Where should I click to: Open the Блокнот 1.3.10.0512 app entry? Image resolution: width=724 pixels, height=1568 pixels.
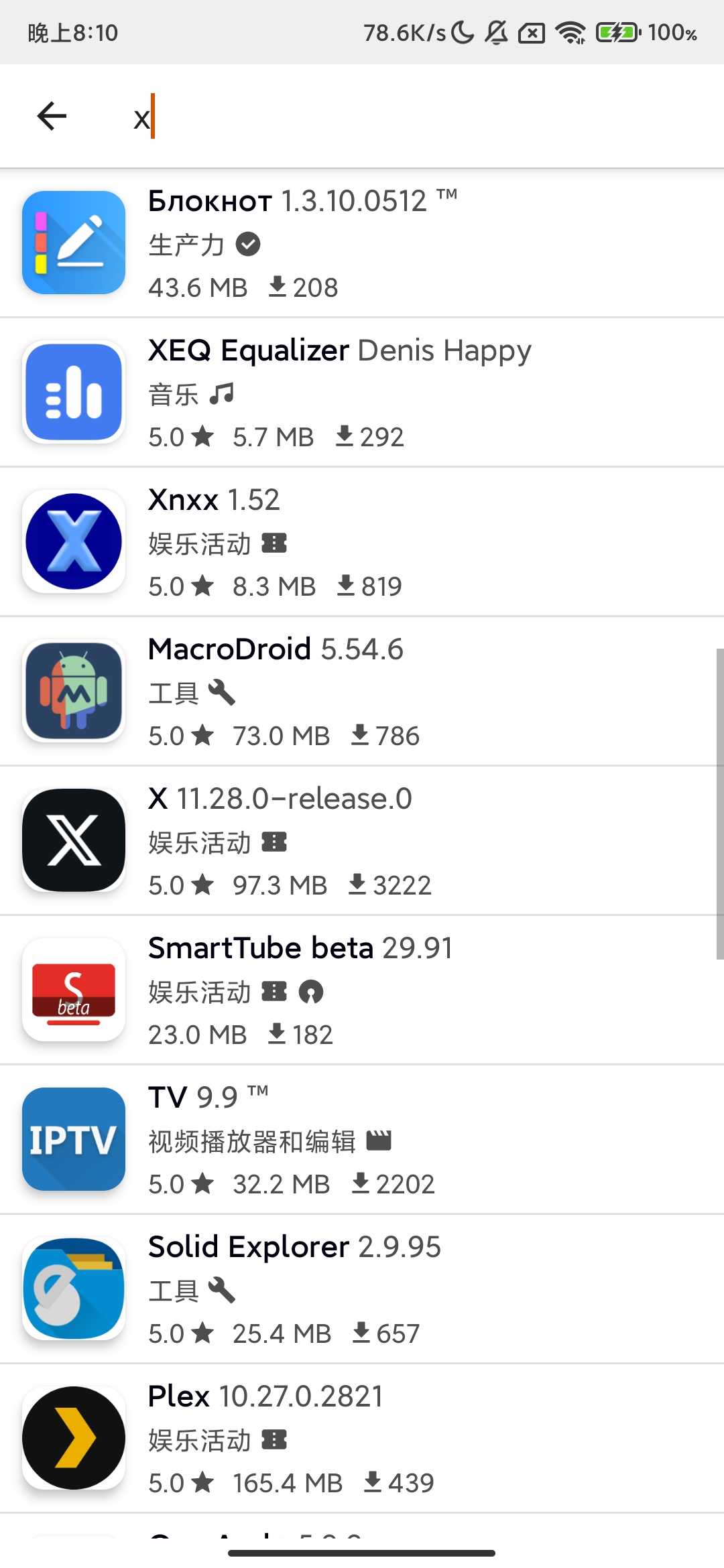pyautogui.click(x=362, y=243)
